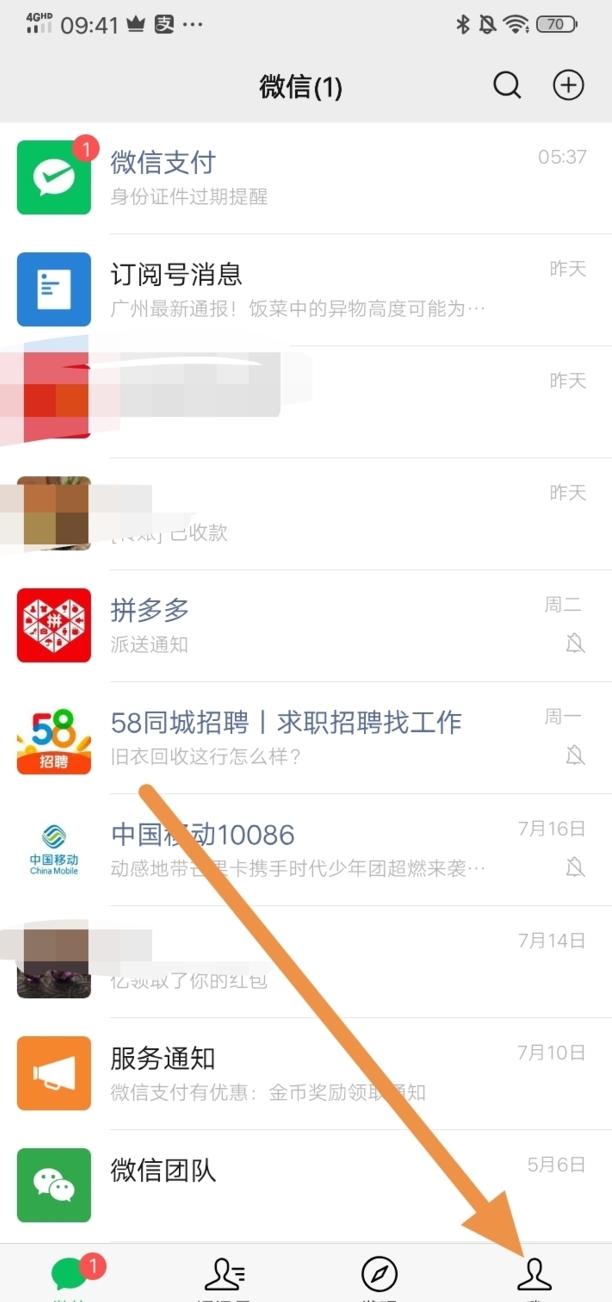
Task: Tap the plus icon to add
Action: coord(568,86)
